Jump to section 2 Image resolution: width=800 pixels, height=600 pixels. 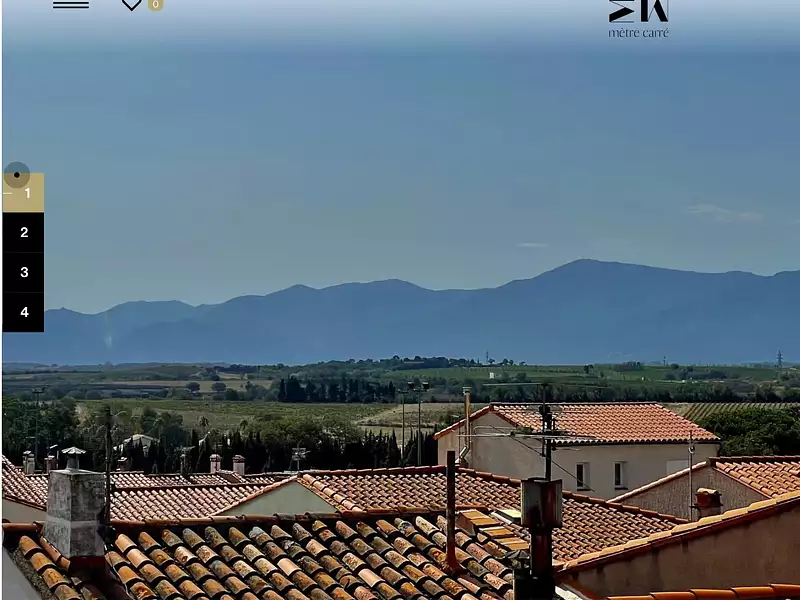tap(24, 232)
